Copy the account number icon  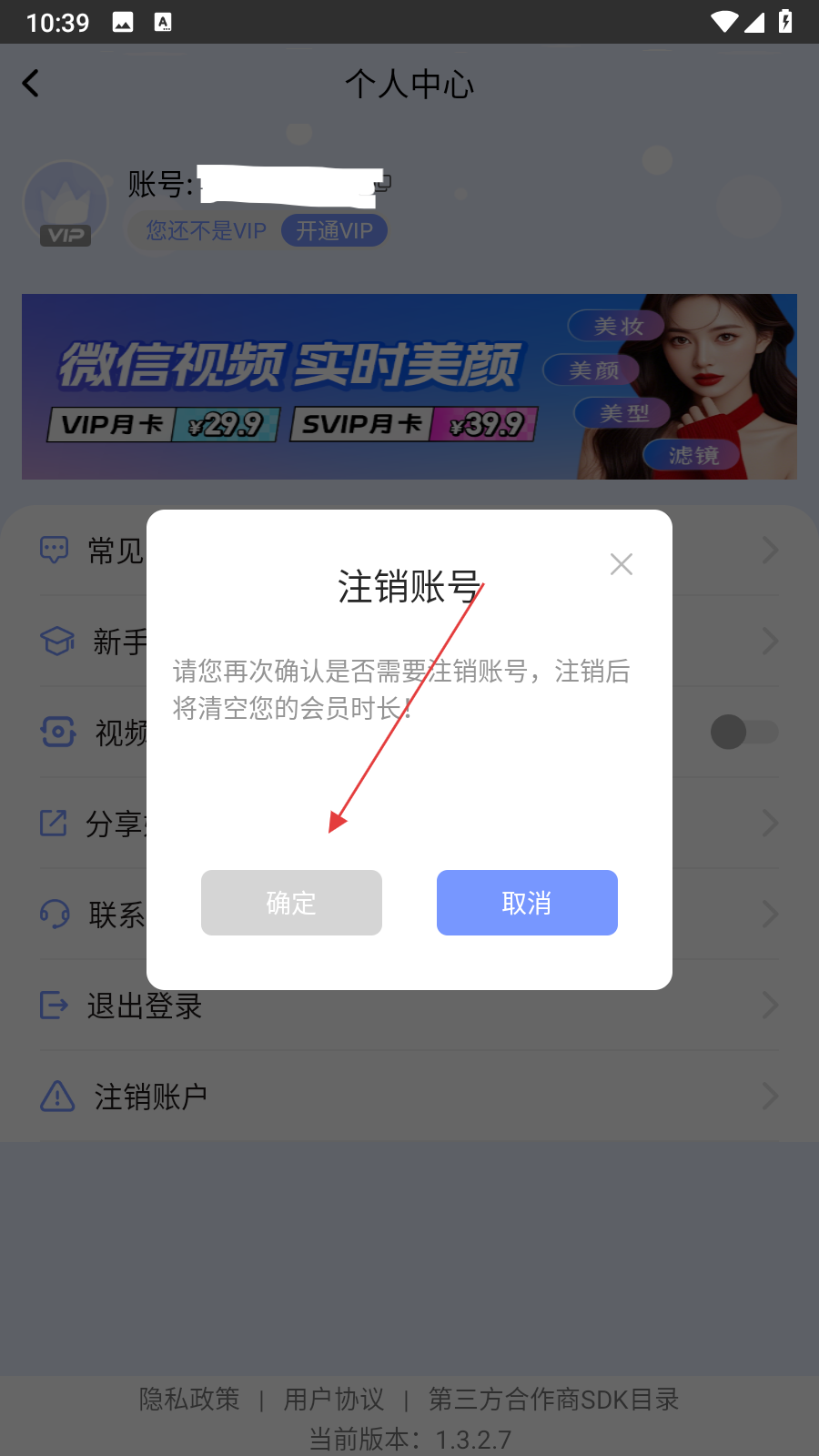pyautogui.click(x=383, y=183)
